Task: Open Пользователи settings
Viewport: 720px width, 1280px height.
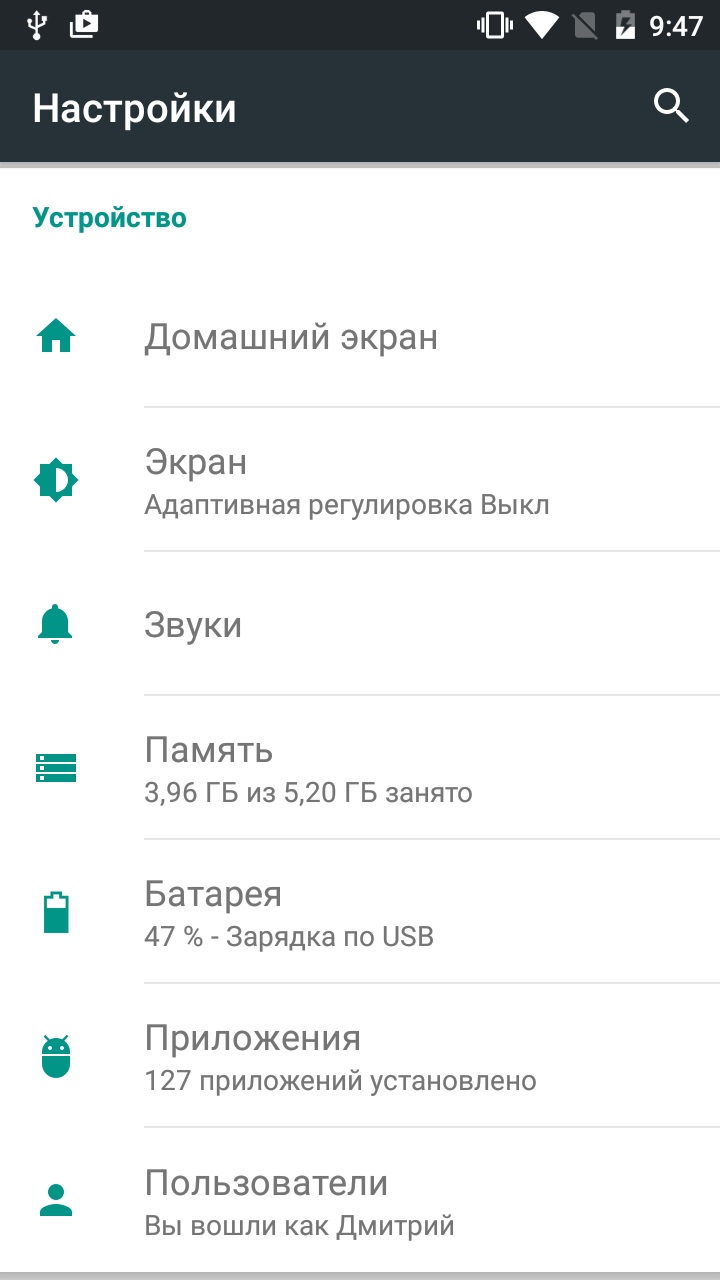Action: pos(360,1199)
